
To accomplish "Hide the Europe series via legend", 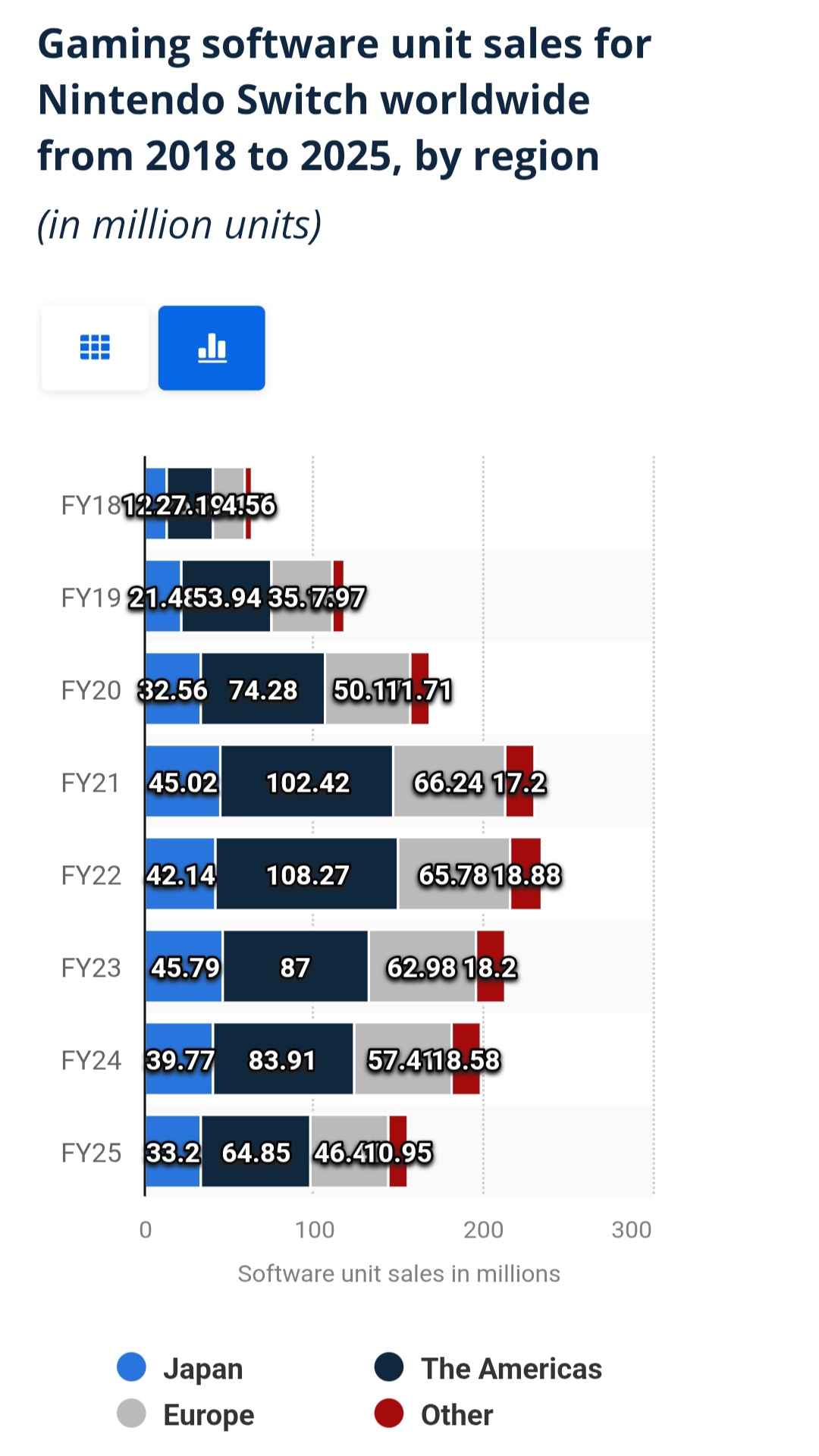I will click(x=185, y=1414).
